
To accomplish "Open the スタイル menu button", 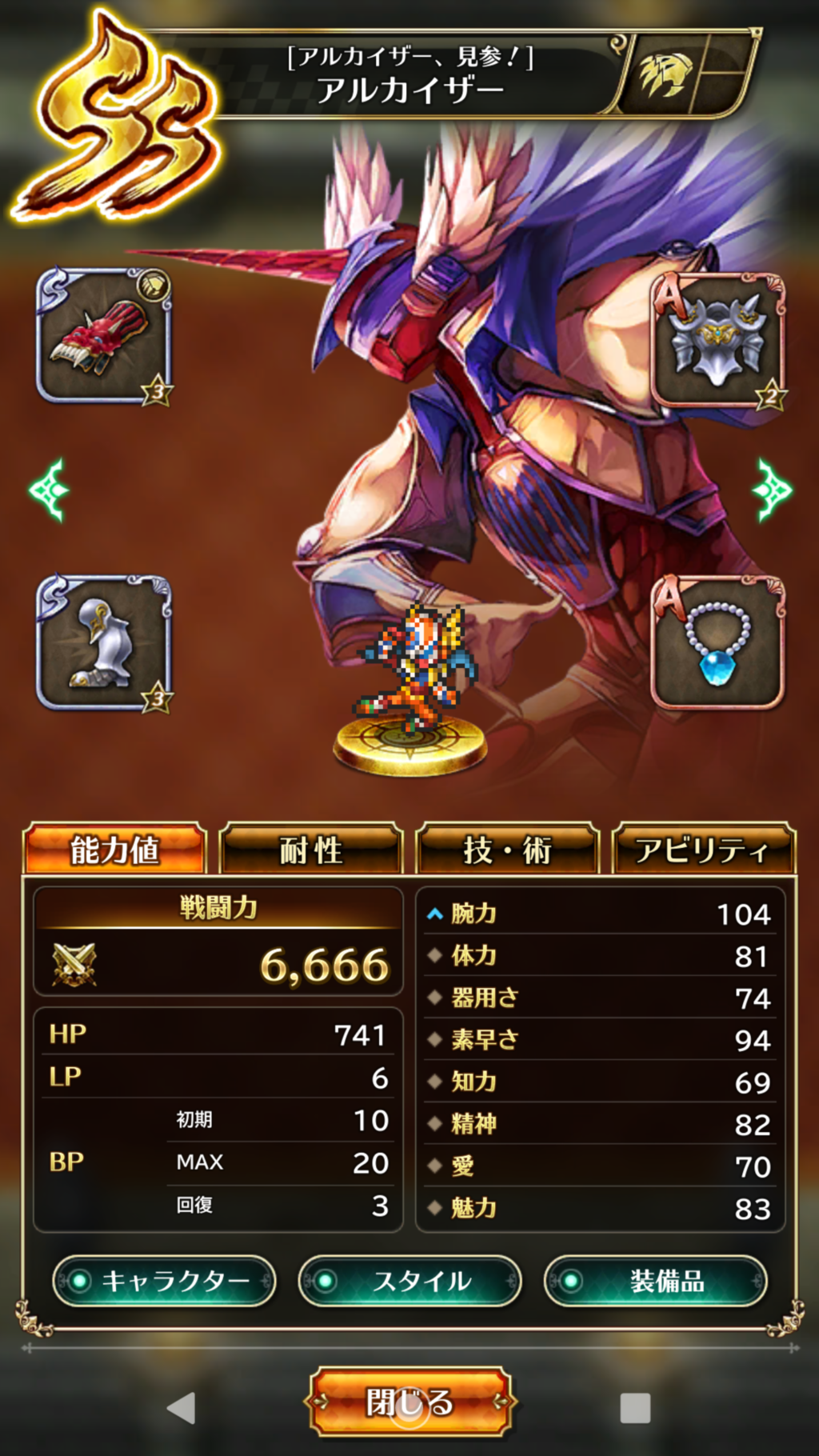I will pyautogui.click(x=409, y=1281).
